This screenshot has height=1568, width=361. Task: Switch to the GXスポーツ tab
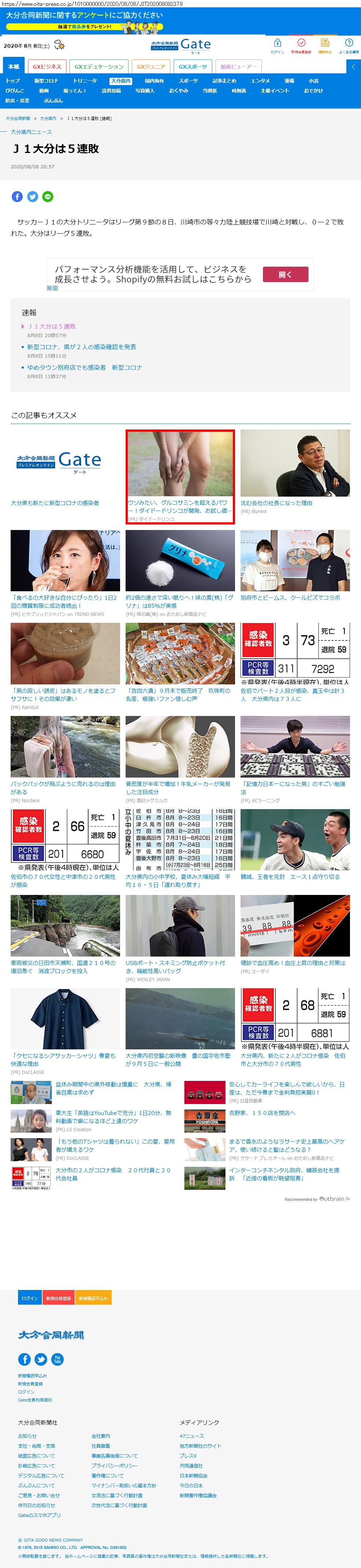point(193,66)
